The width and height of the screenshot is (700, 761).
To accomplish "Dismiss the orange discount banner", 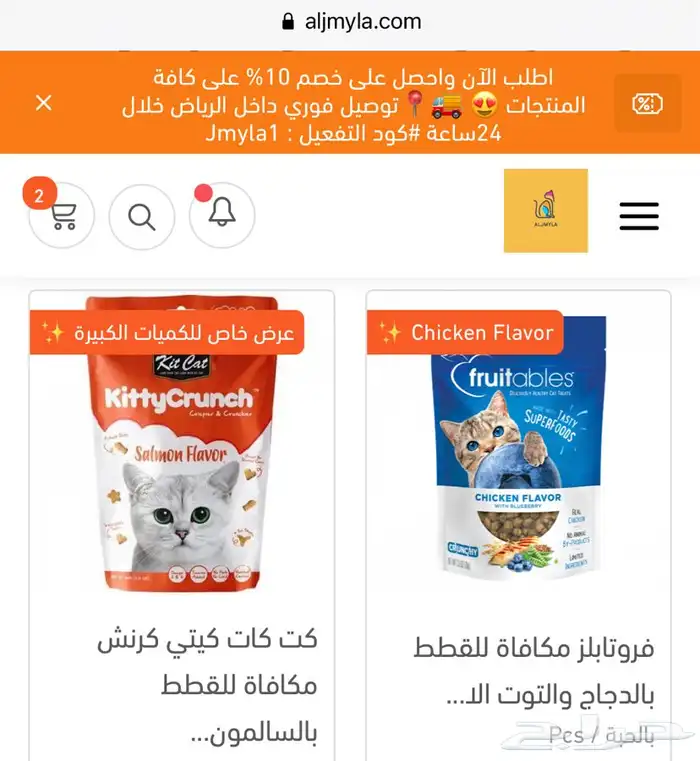I will point(43,103).
